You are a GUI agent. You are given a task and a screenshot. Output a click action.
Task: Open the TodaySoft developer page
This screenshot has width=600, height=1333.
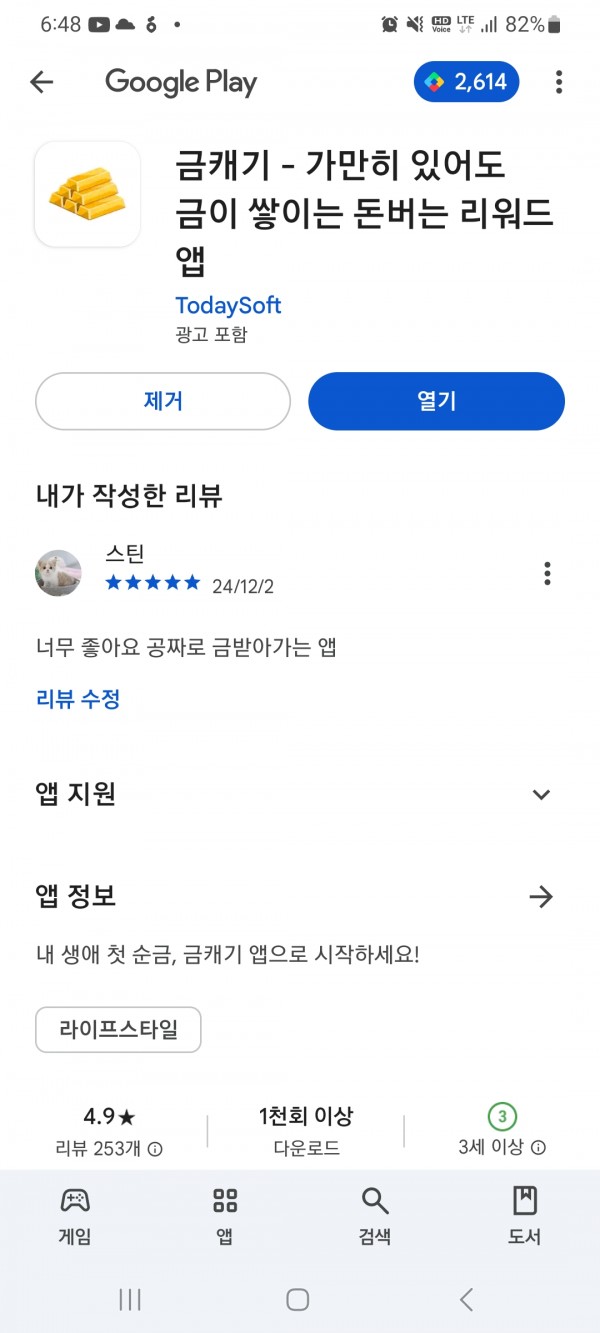[x=228, y=305]
